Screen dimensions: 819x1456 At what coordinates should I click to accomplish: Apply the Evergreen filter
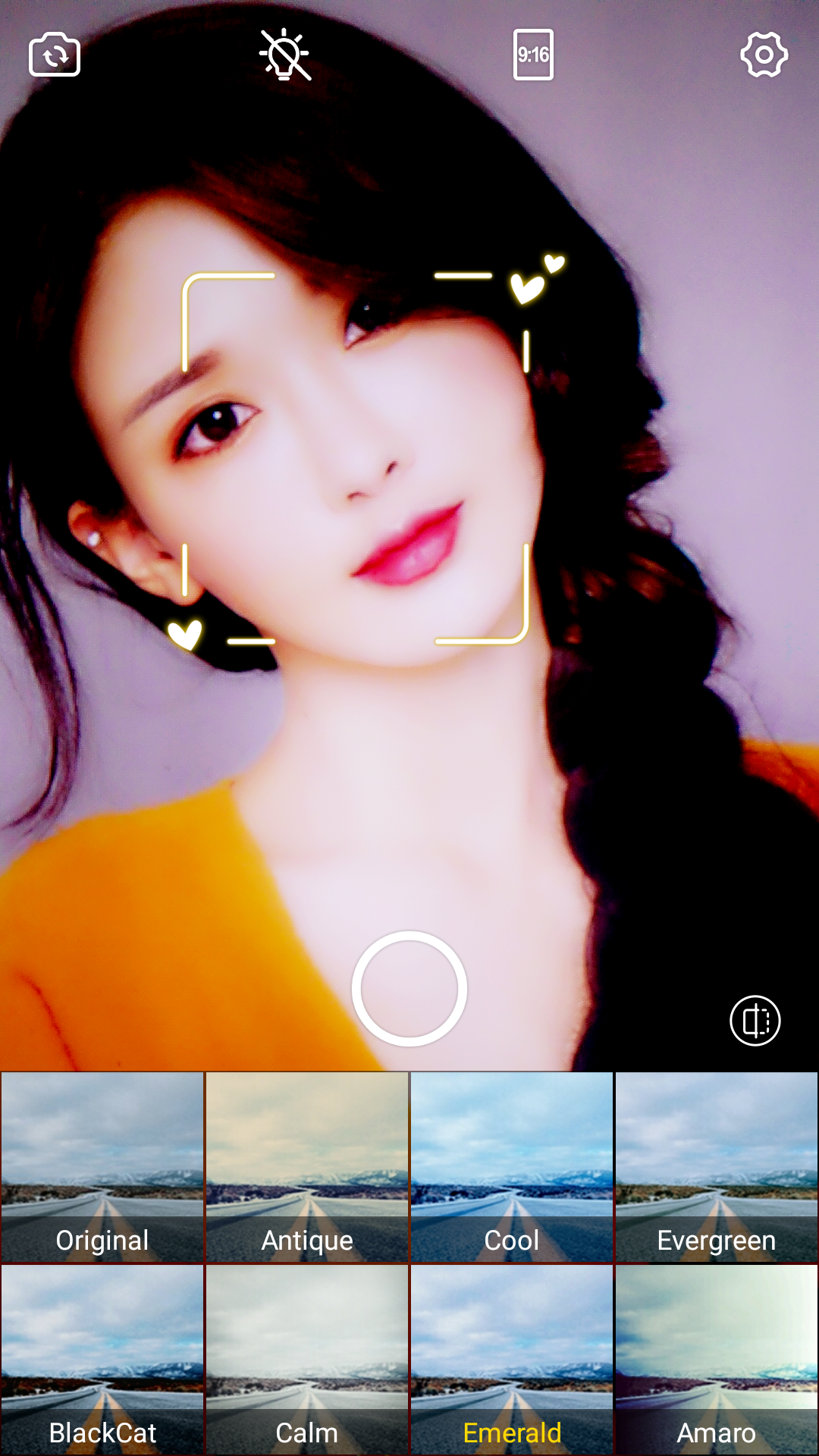[717, 1168]
